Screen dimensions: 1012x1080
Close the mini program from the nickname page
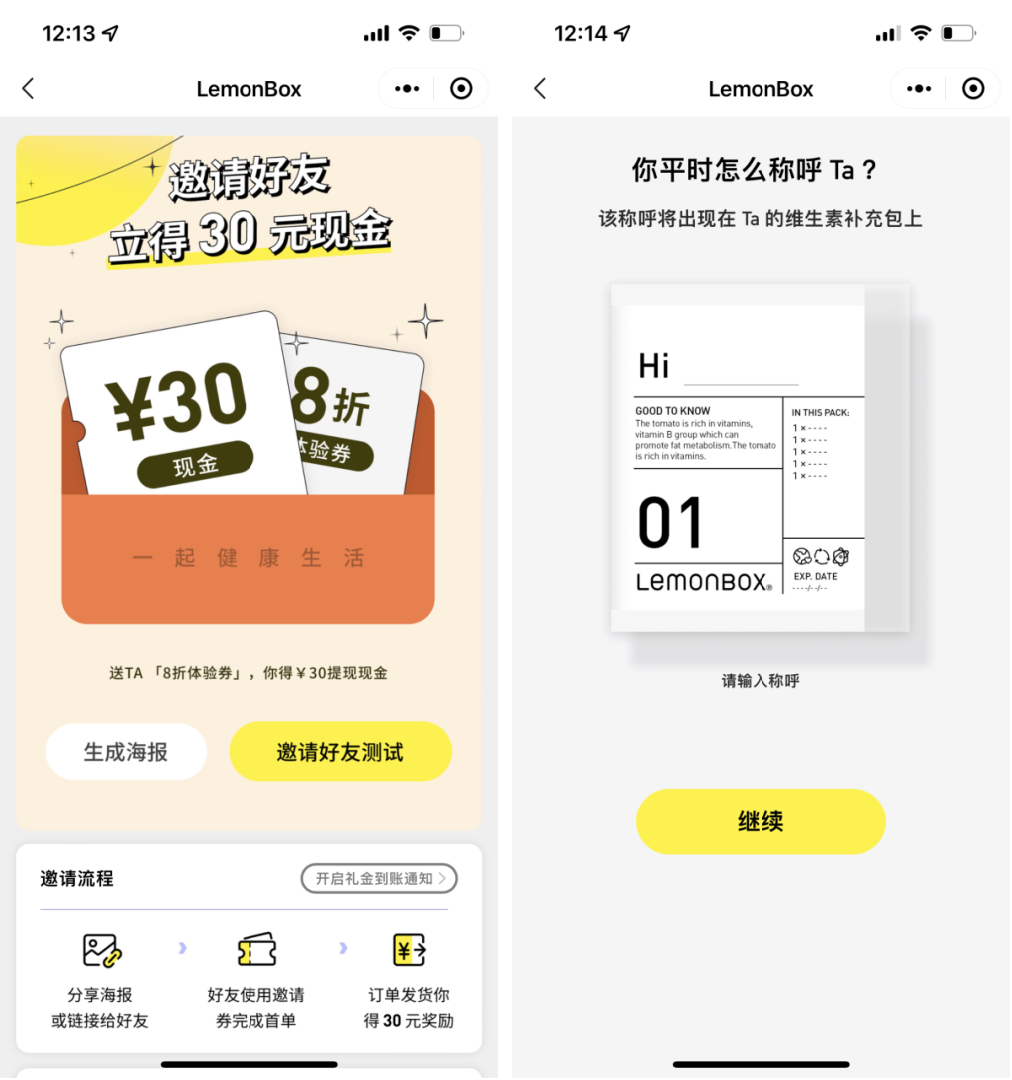tap(972, 89)
